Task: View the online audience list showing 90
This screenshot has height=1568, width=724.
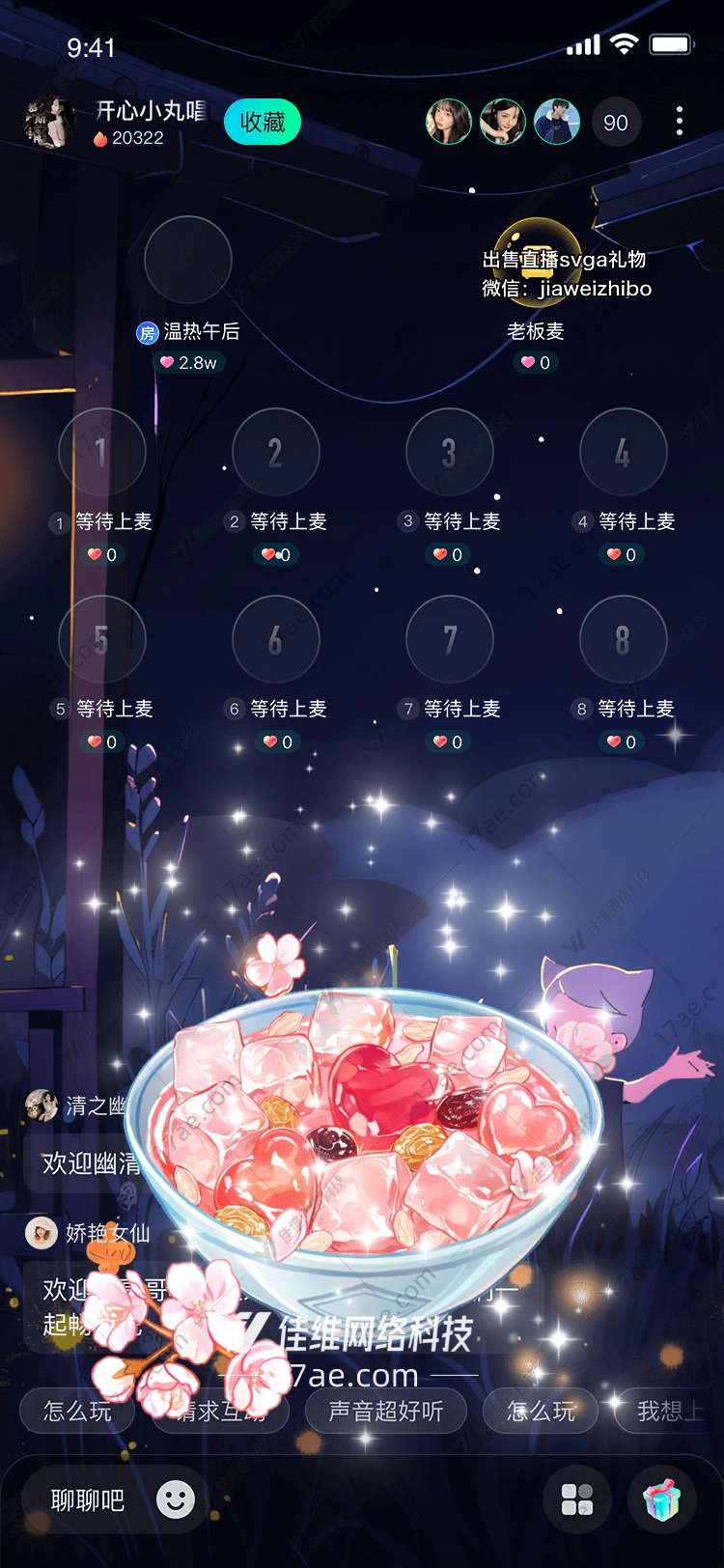Action: (616, 123)
